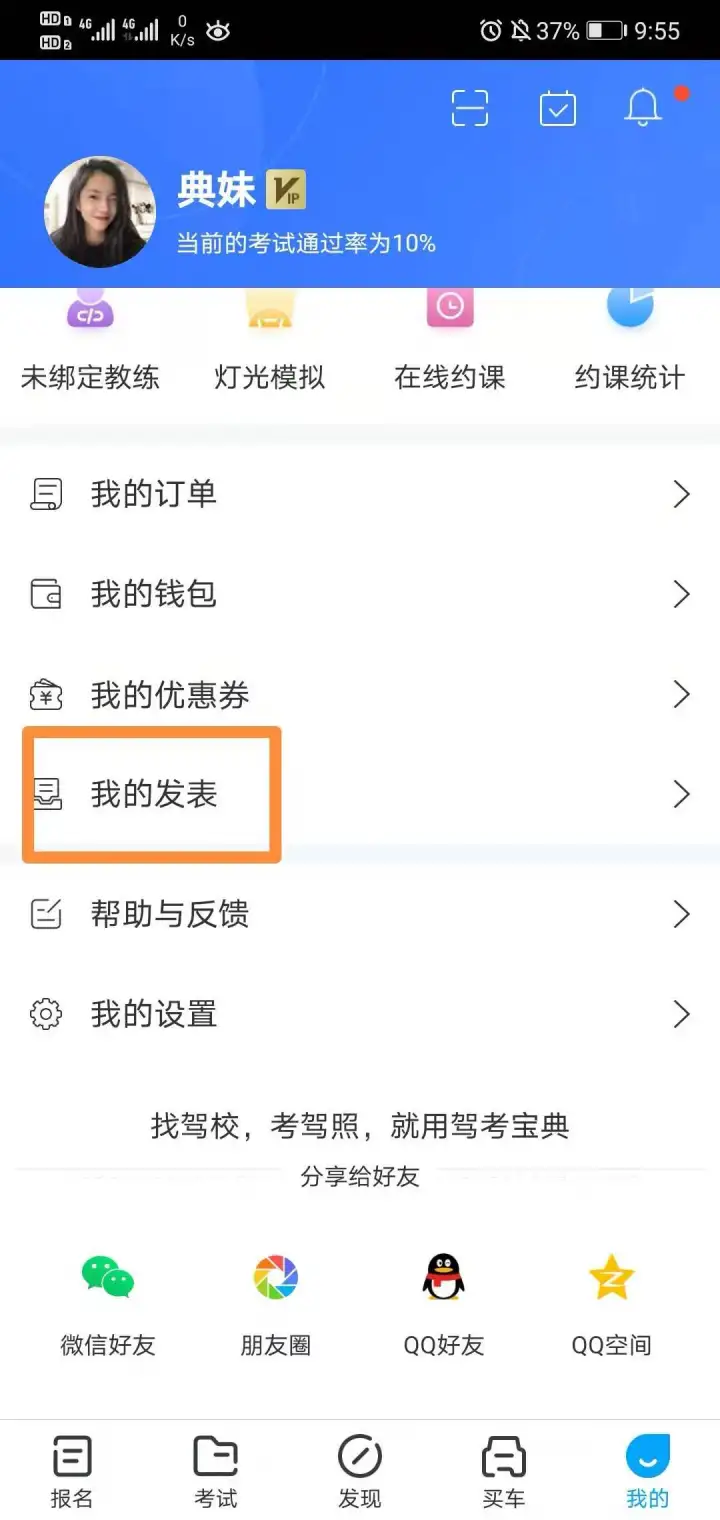Image resolution: width=720 pixels, height=1520 pixels.
Task: Open 未绑定教练 shortcut
Action: [90, 340]
